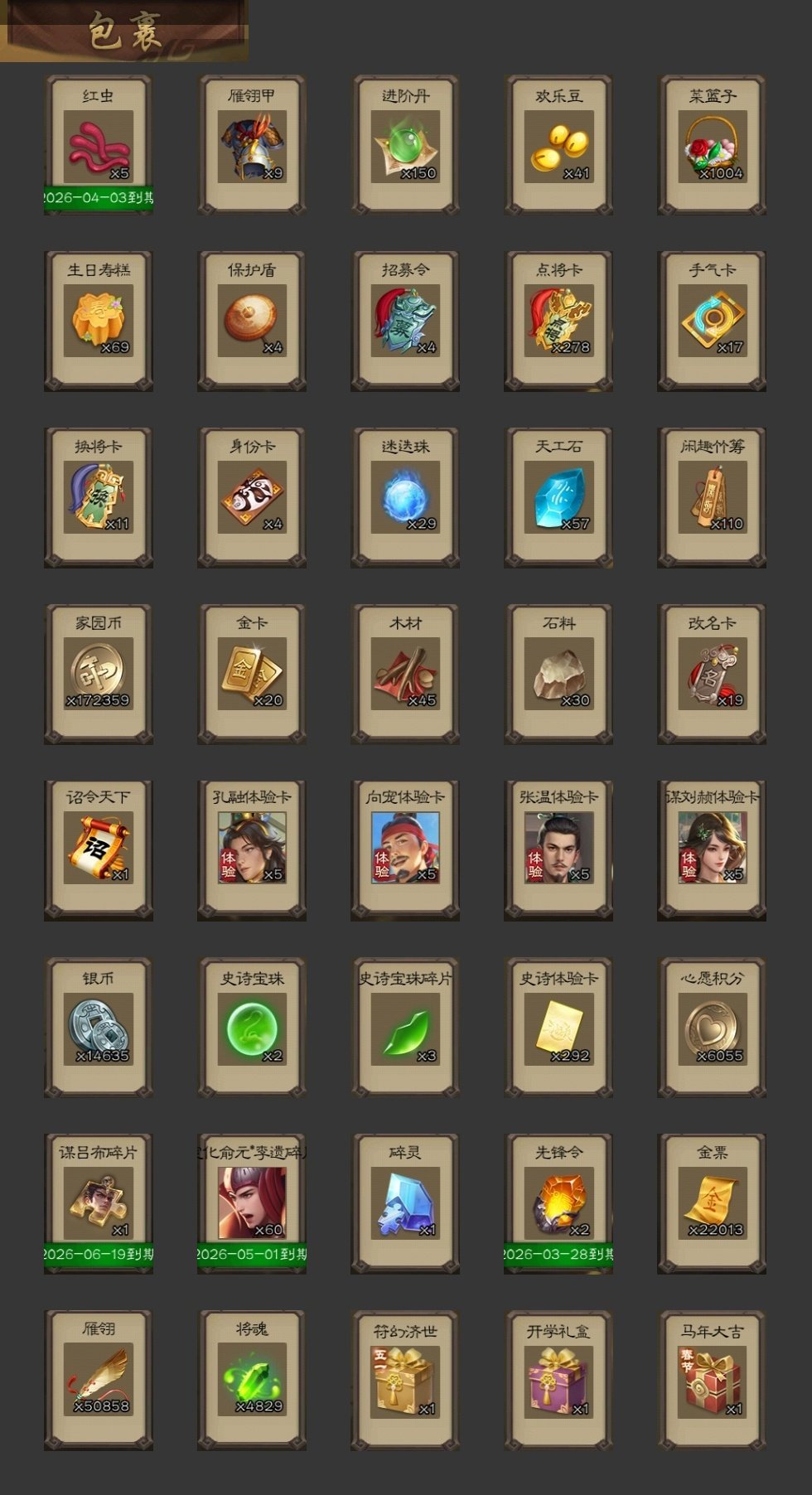Select the 生日寿糕 item

pyautogui.click(x=99, y=322)
